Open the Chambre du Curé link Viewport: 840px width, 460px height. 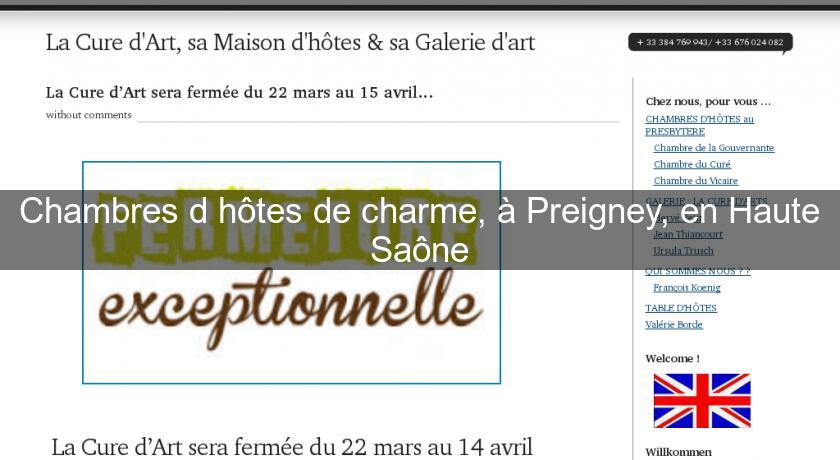point(692,164)
